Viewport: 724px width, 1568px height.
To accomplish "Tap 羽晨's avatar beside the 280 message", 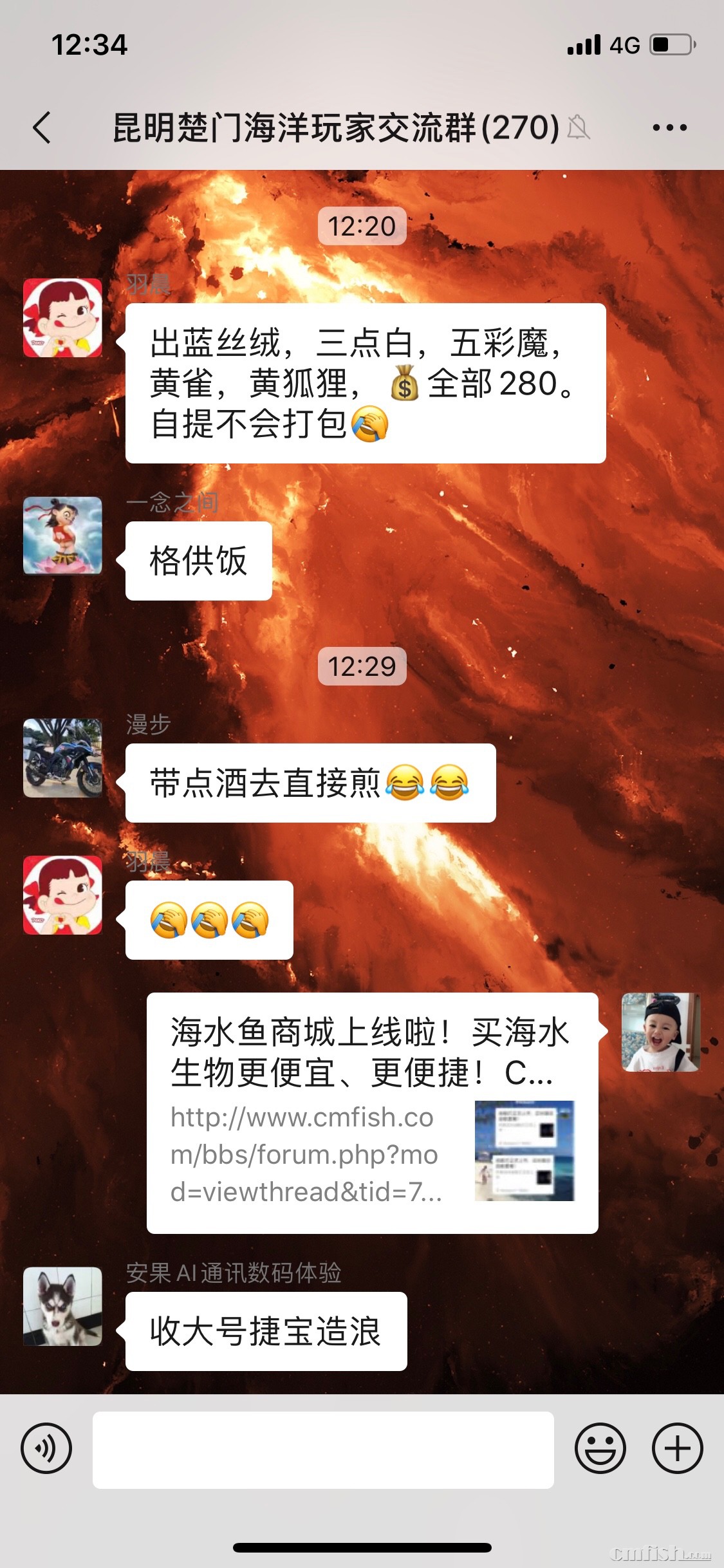I will 62,318.
